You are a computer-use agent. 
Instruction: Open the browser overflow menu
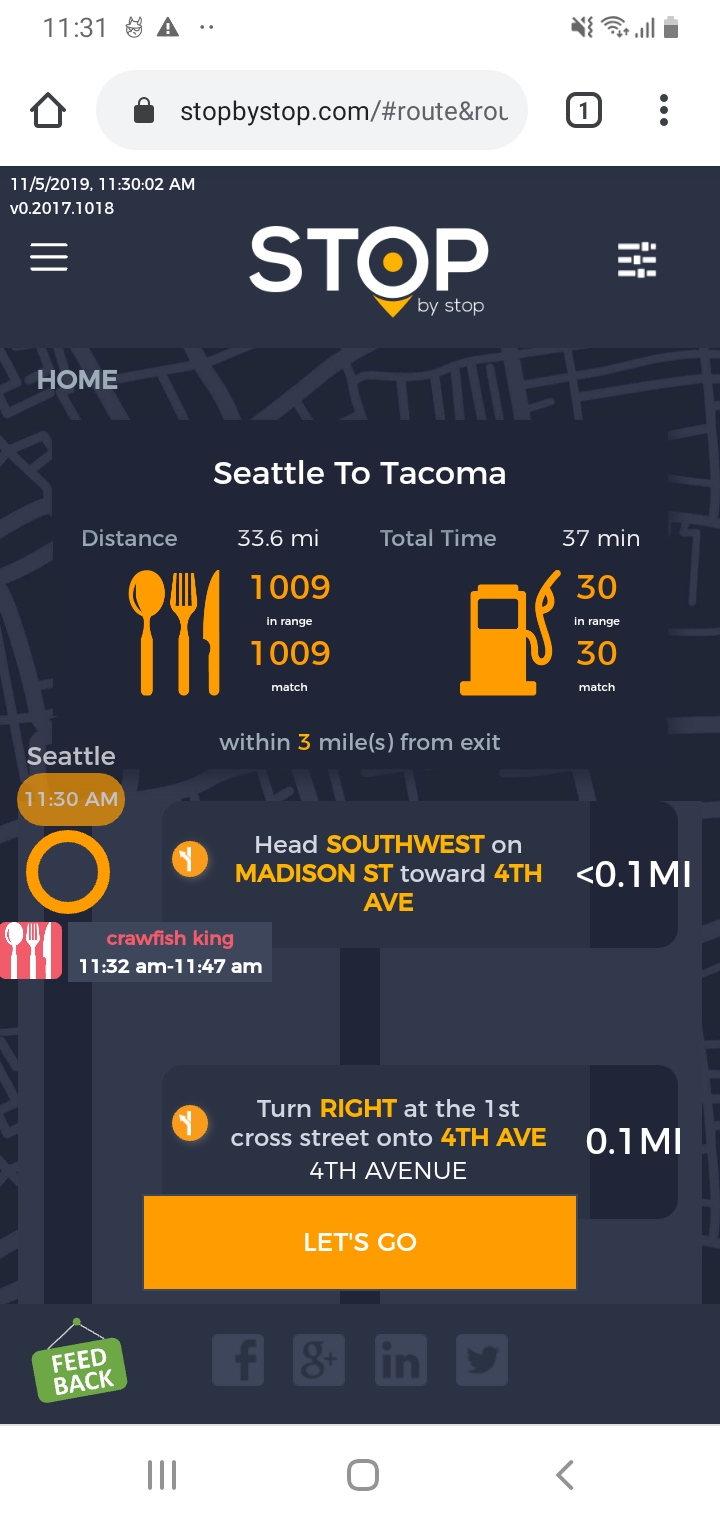pos(663,110)
